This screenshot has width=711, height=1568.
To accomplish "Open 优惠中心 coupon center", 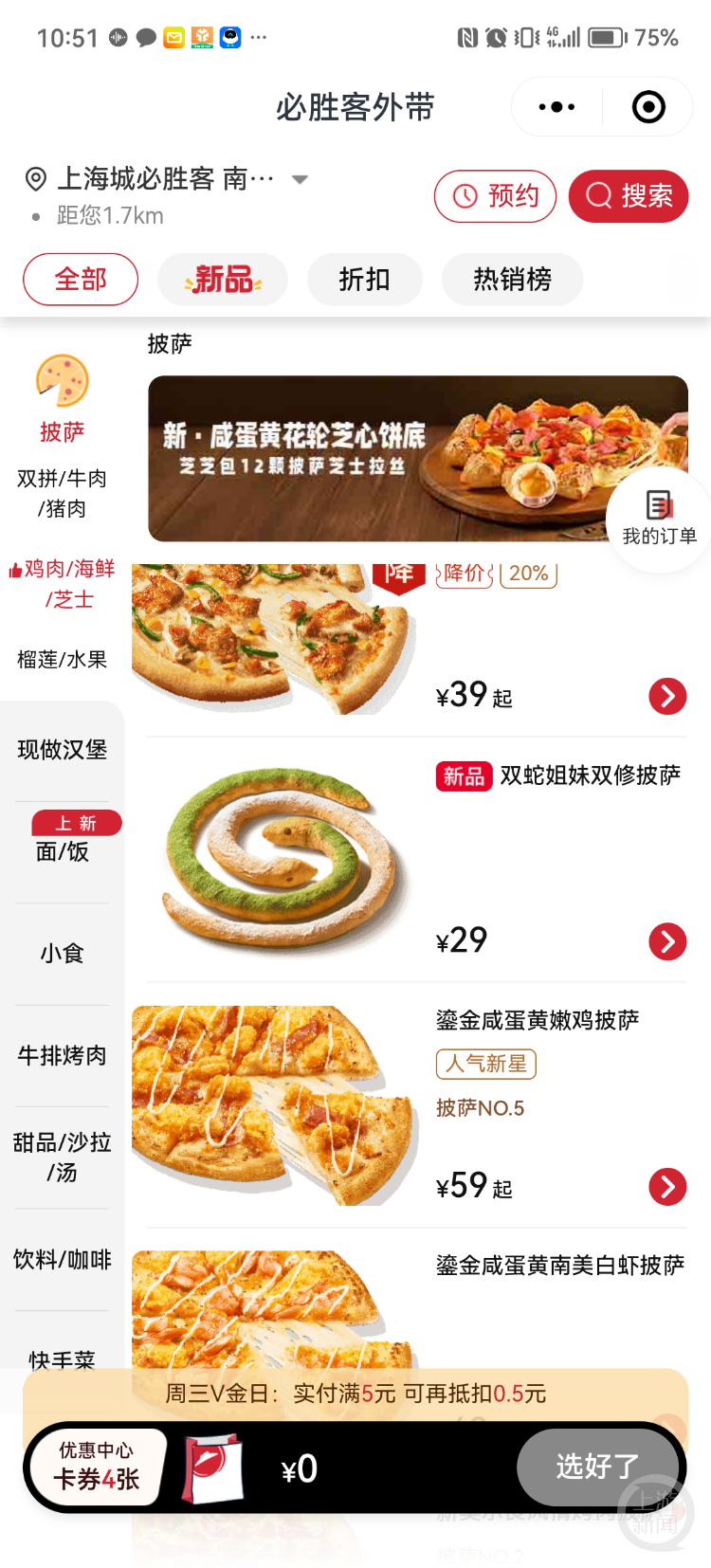I will (97, 1467).
